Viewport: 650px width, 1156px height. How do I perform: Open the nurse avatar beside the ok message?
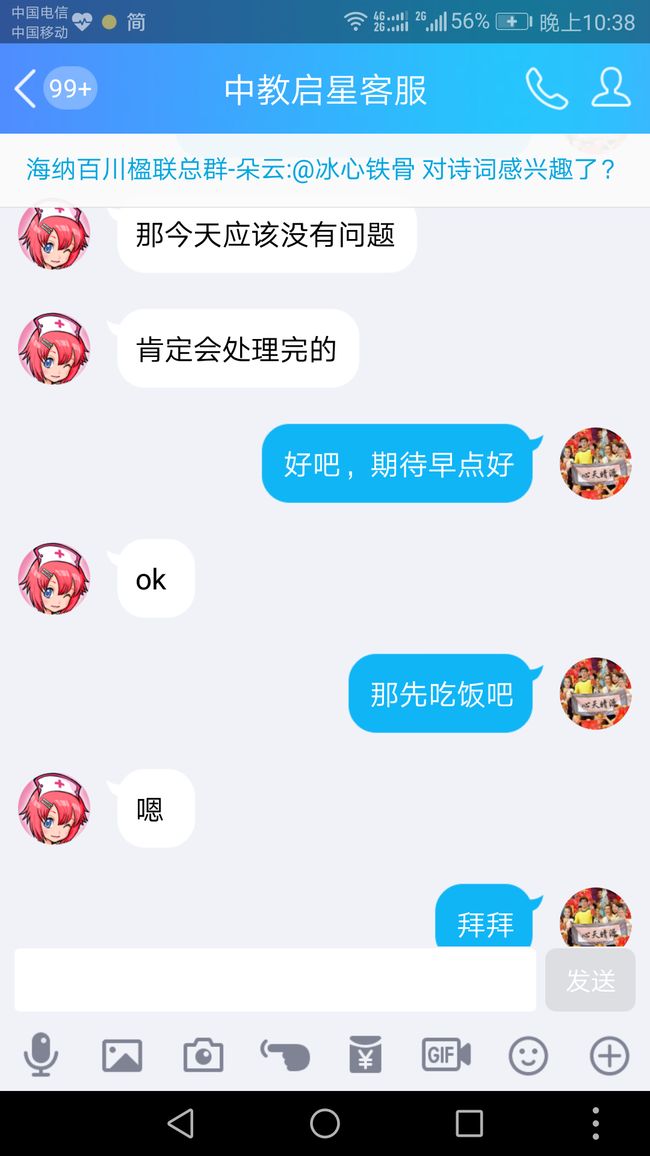[x=54, y=579]
